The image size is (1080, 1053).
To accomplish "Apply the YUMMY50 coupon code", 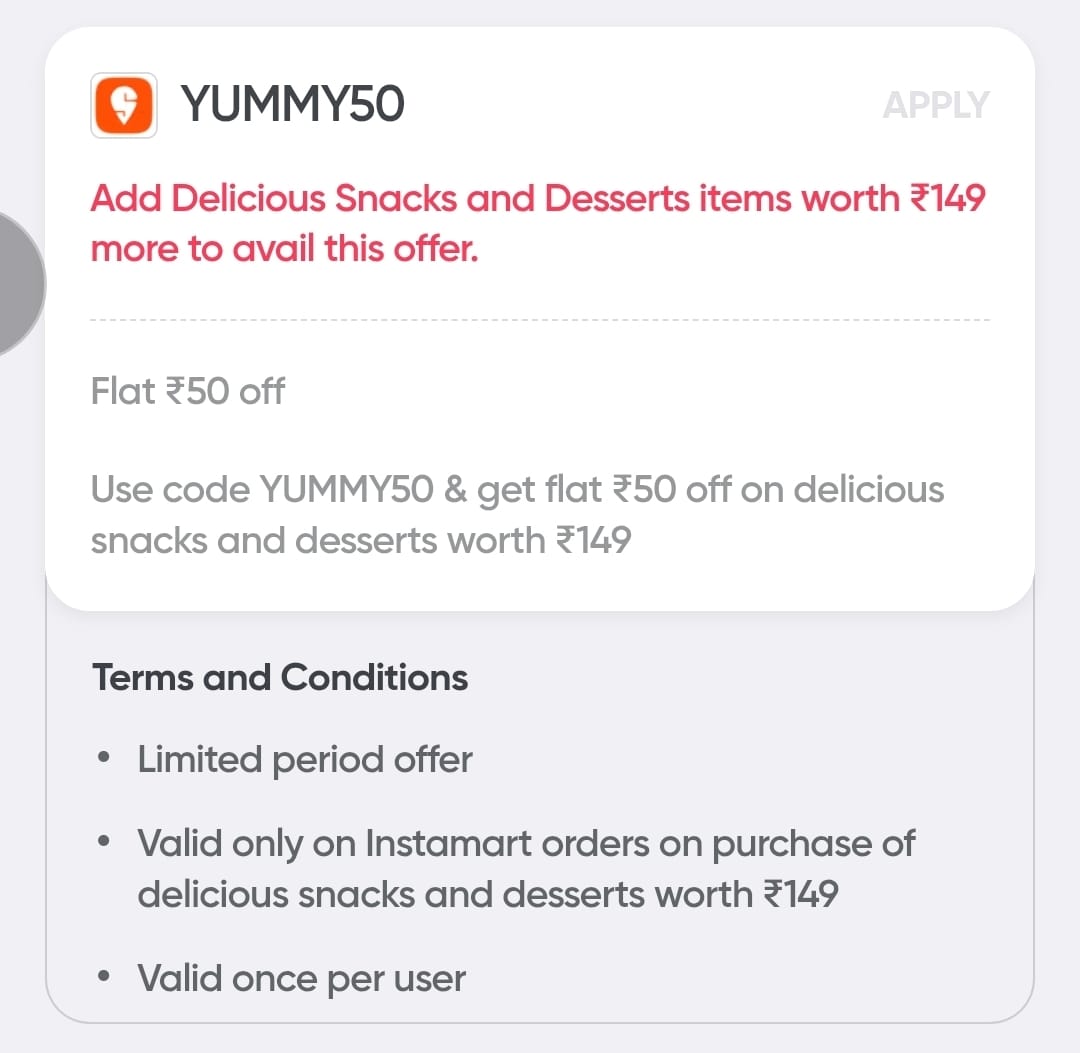I will (935, 105).
